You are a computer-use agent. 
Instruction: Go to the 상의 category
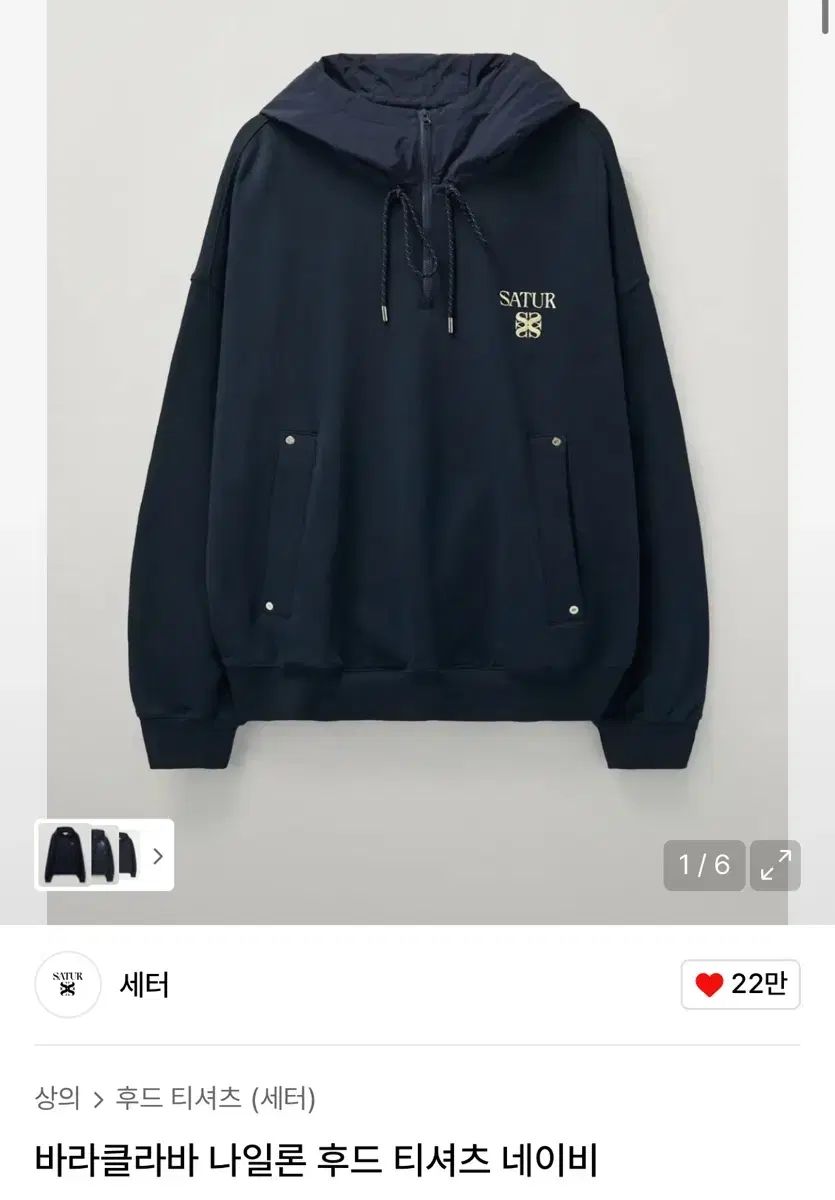(x=57, y=1099)
